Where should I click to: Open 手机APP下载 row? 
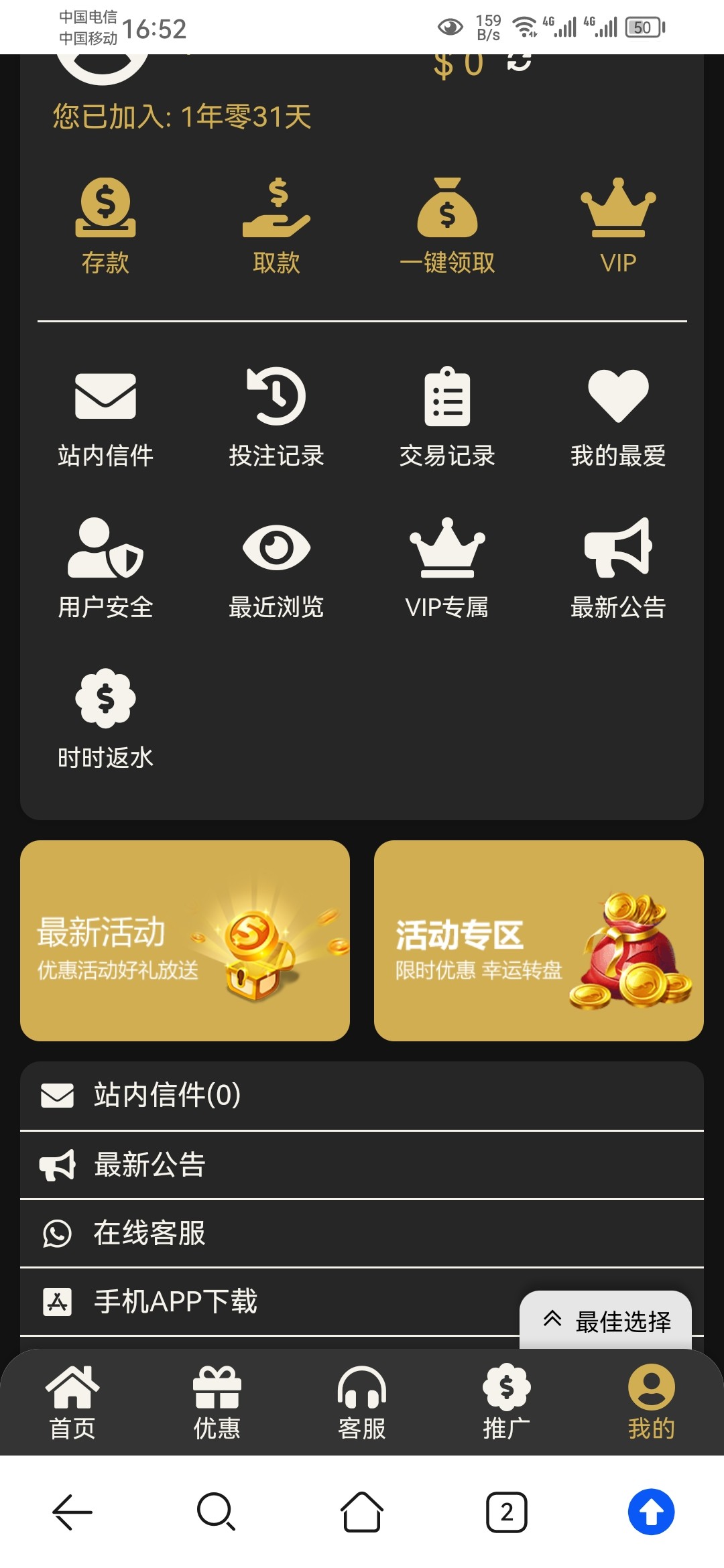click(x=268, y=1301)
